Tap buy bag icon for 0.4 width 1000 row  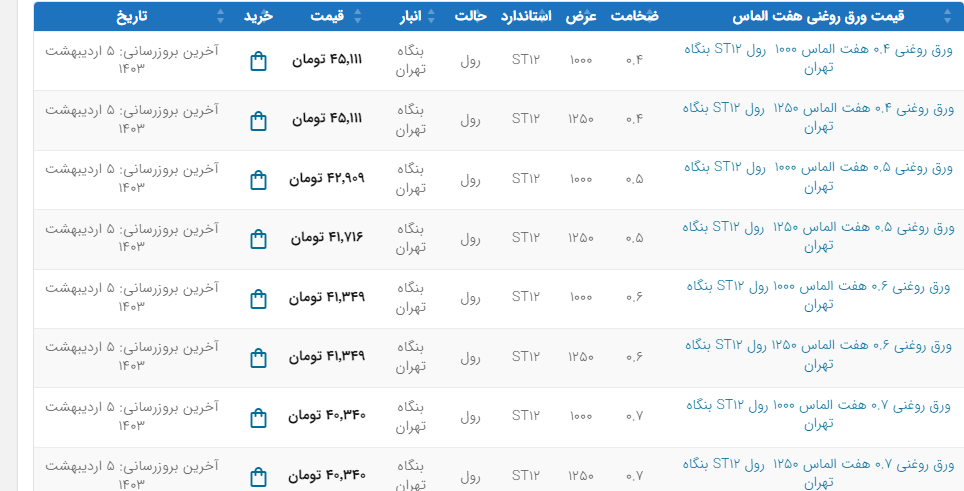258,61
